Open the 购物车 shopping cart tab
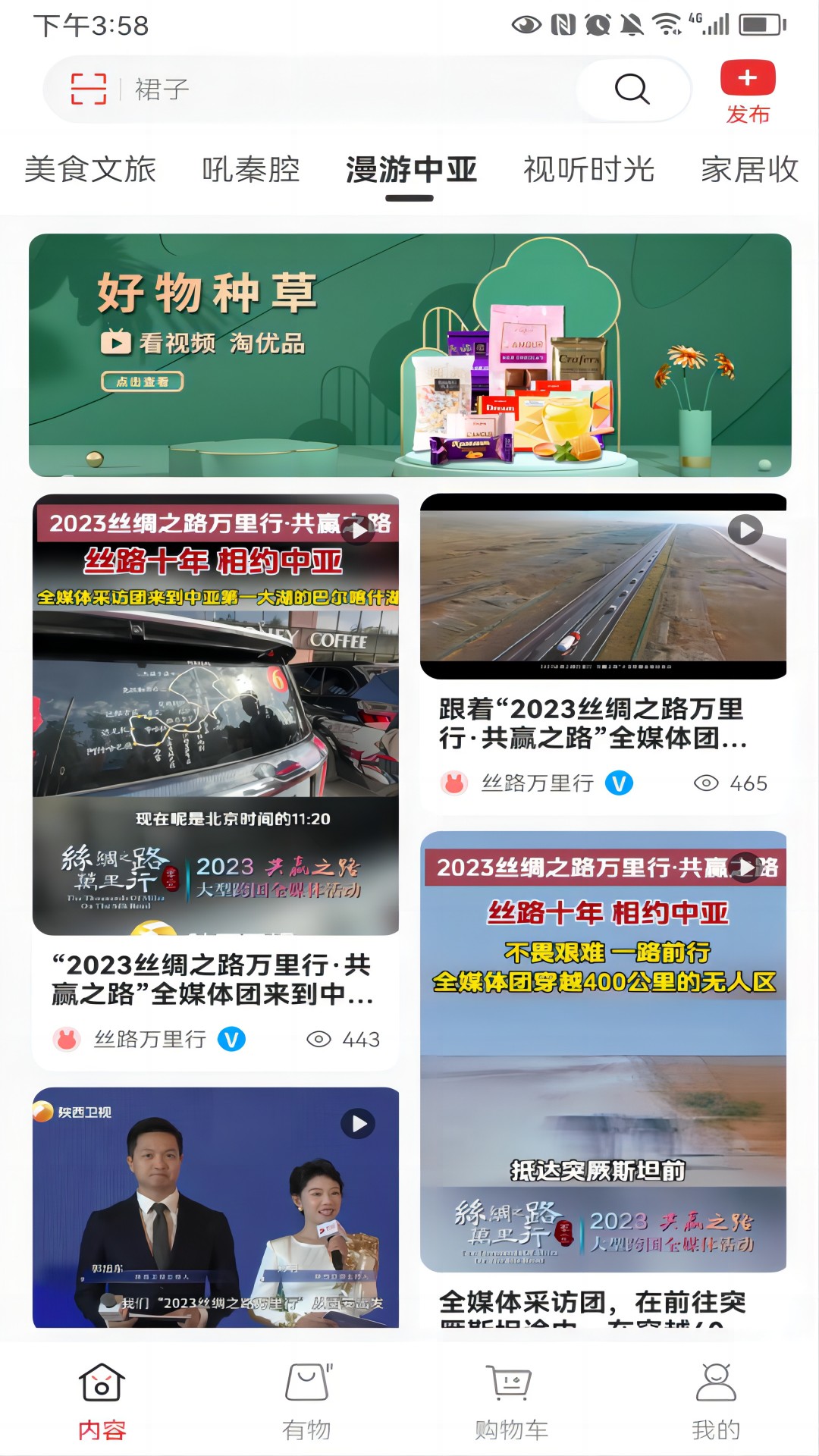819x1456 pixels. coord(511,1401)
